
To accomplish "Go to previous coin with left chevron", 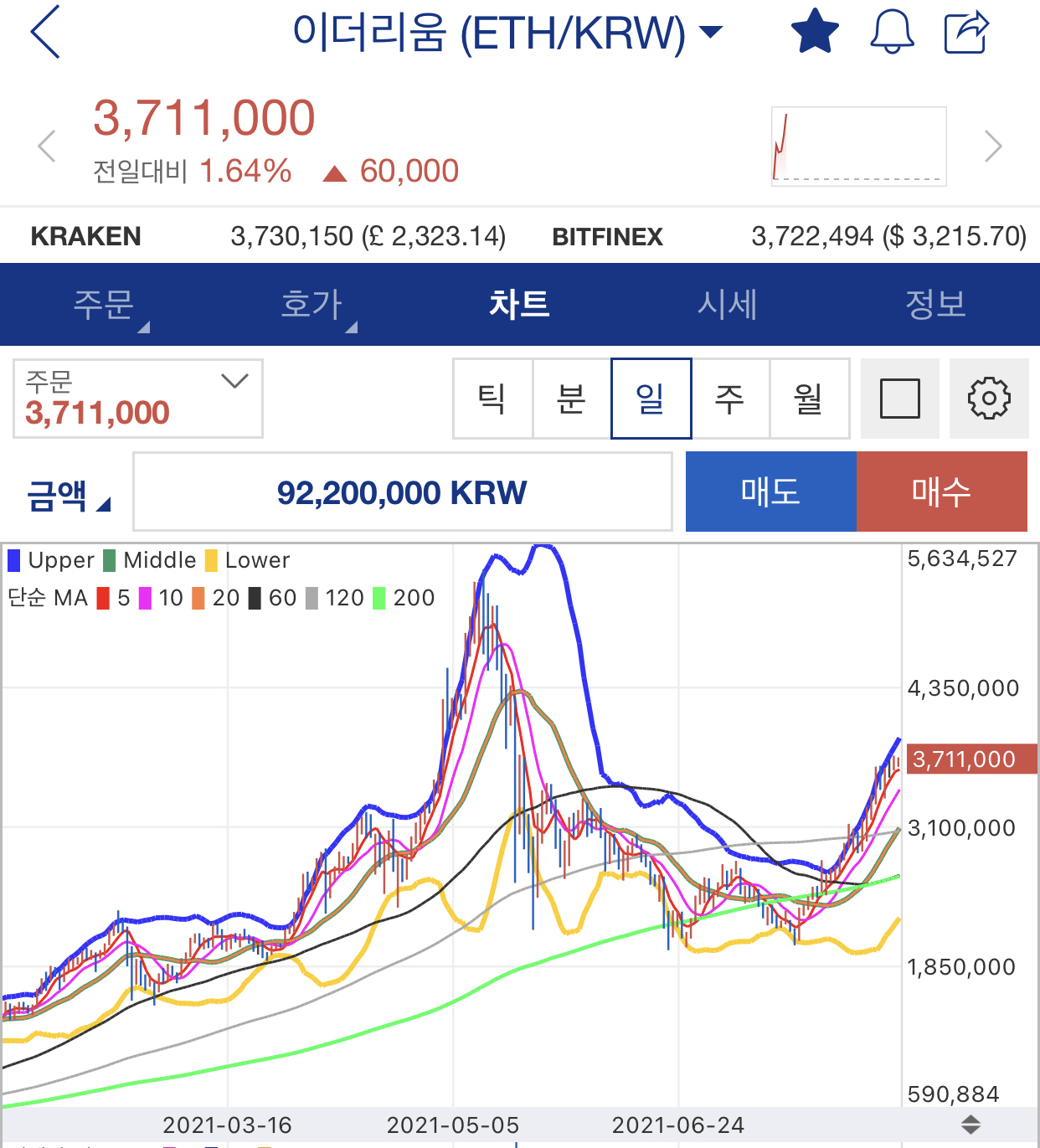I will 47,147.
